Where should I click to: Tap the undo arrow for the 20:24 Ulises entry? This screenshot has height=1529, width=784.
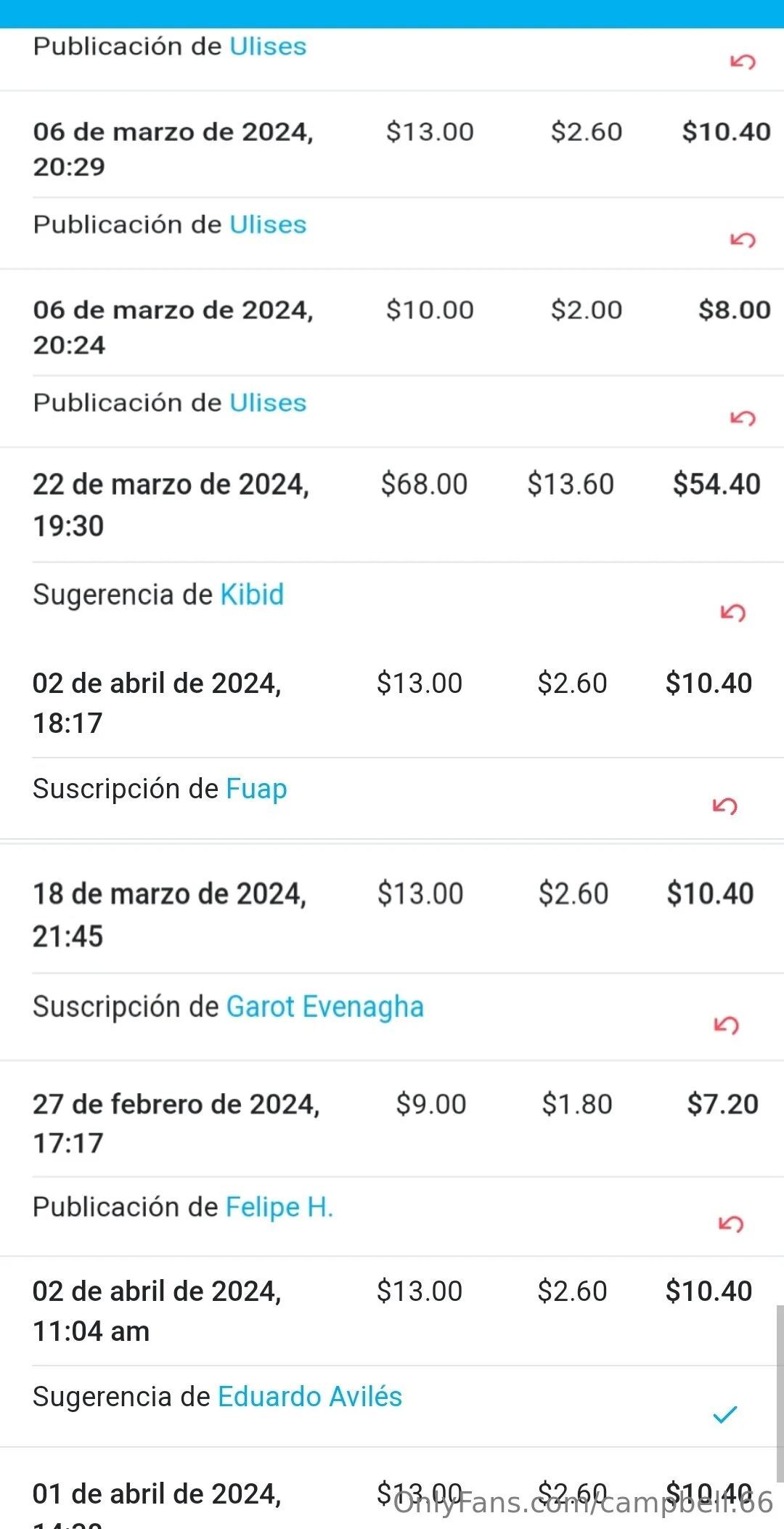[743, 418]
